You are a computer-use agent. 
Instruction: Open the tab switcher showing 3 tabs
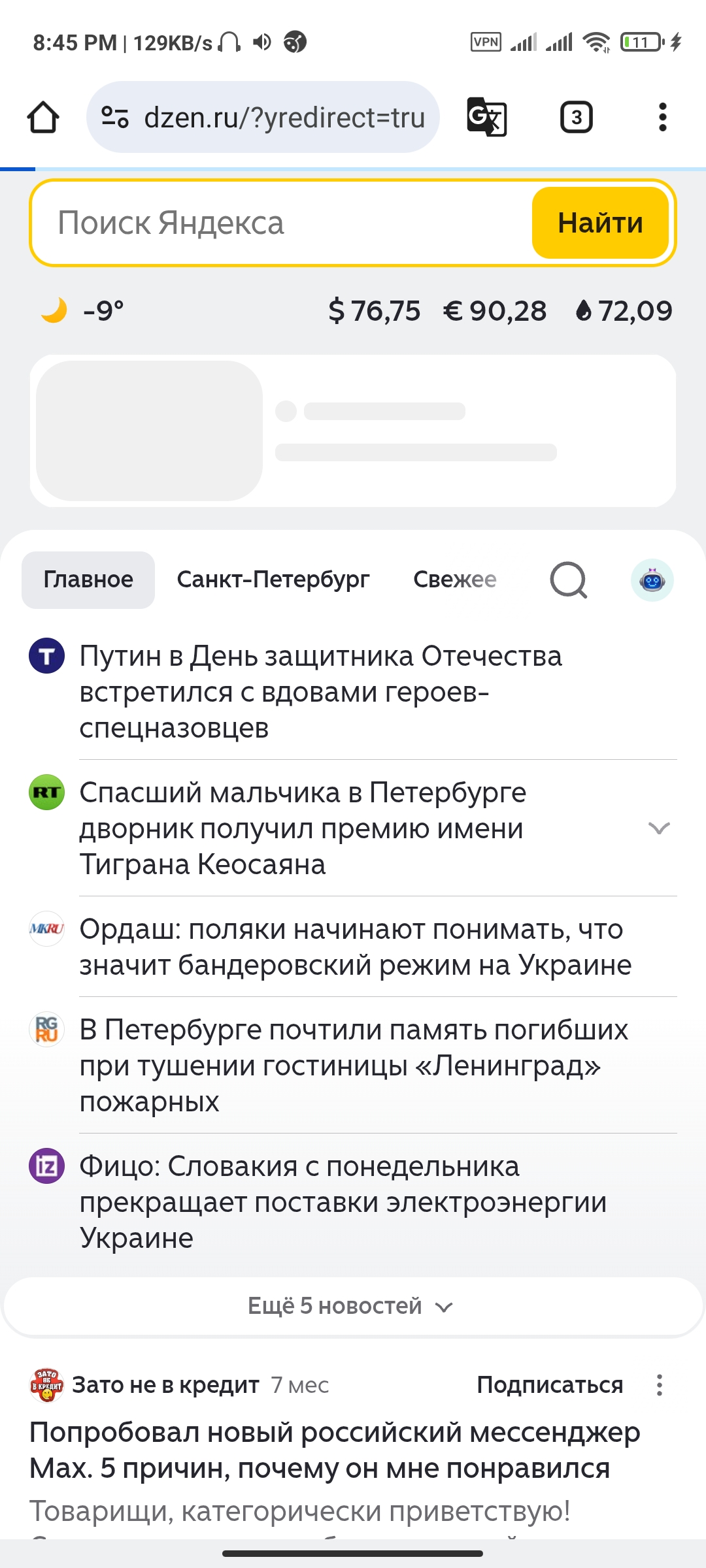point(576,118)
